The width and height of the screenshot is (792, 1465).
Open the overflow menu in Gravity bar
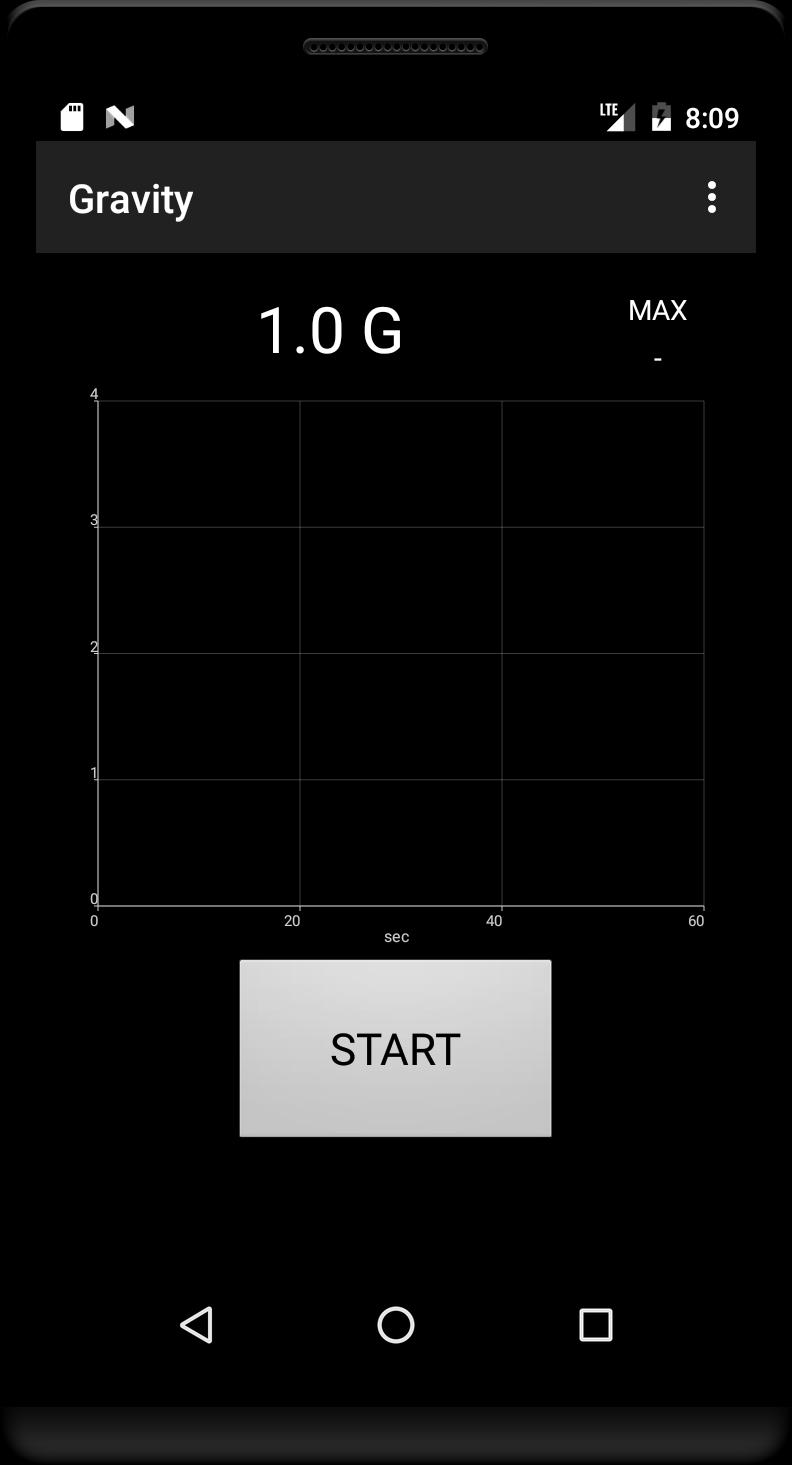pos(711,197)
